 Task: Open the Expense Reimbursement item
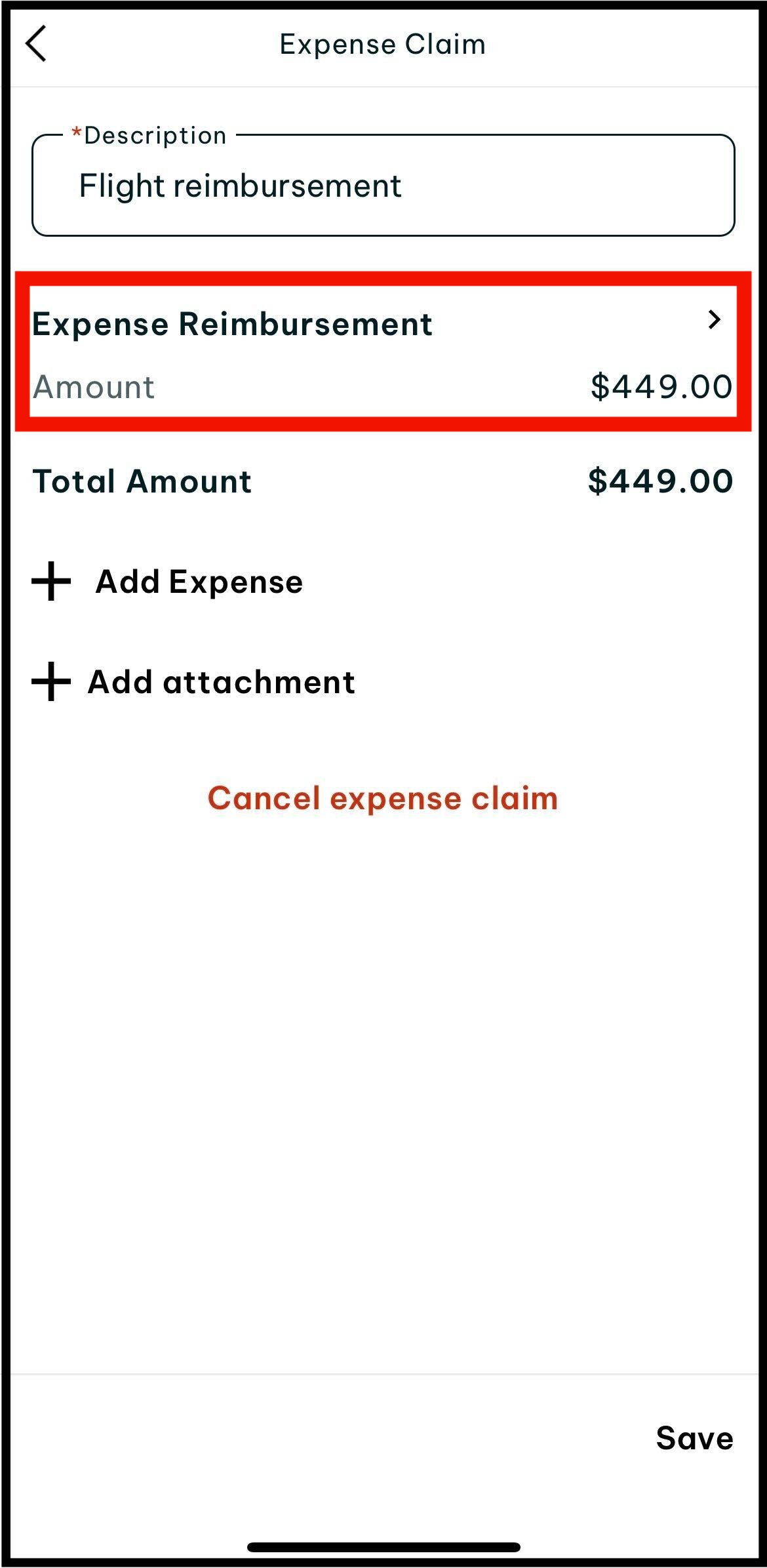tap(383, 352)
